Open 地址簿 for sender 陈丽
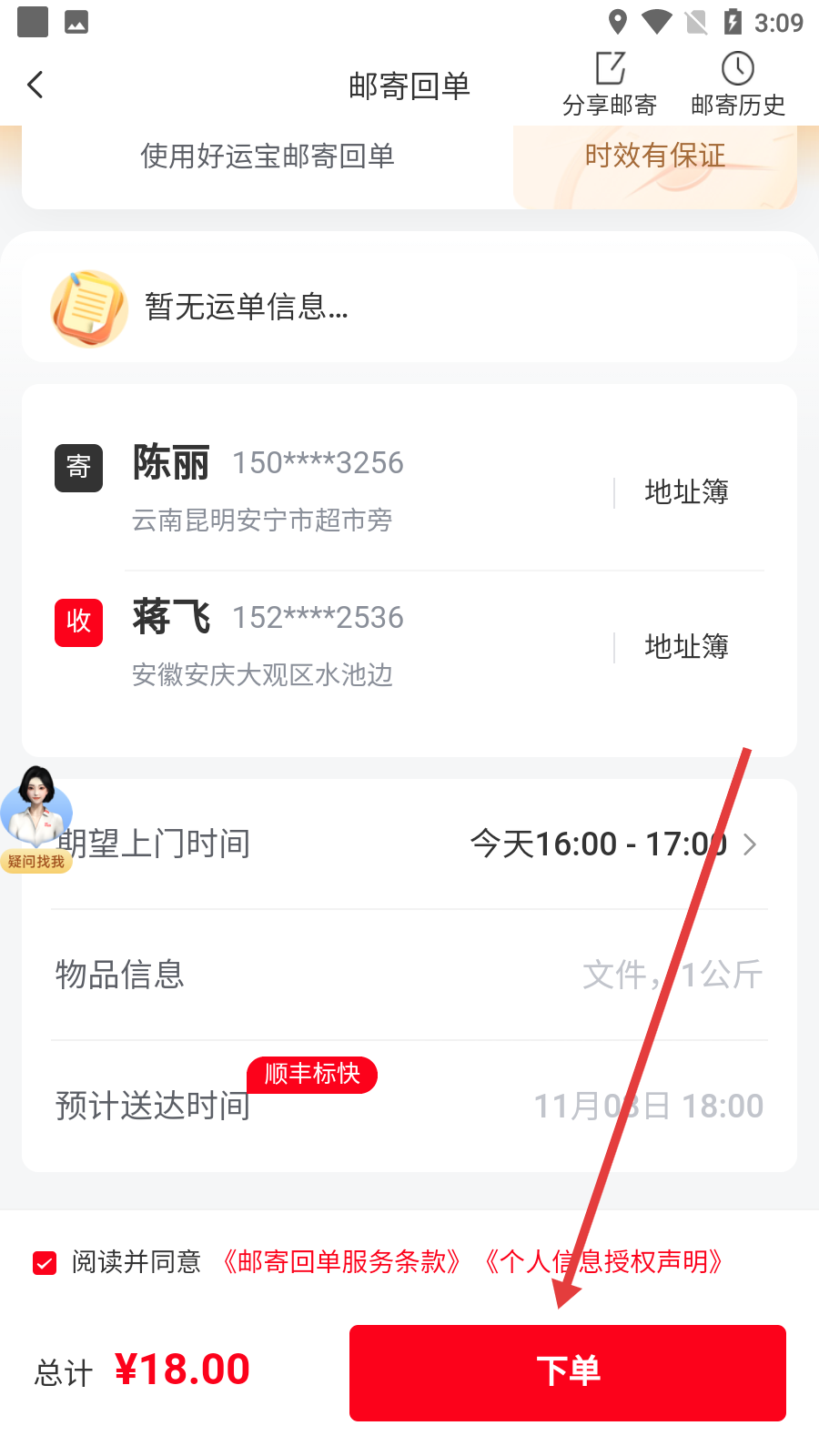Viewport: 819px width, 1456px height. [686, 492]
